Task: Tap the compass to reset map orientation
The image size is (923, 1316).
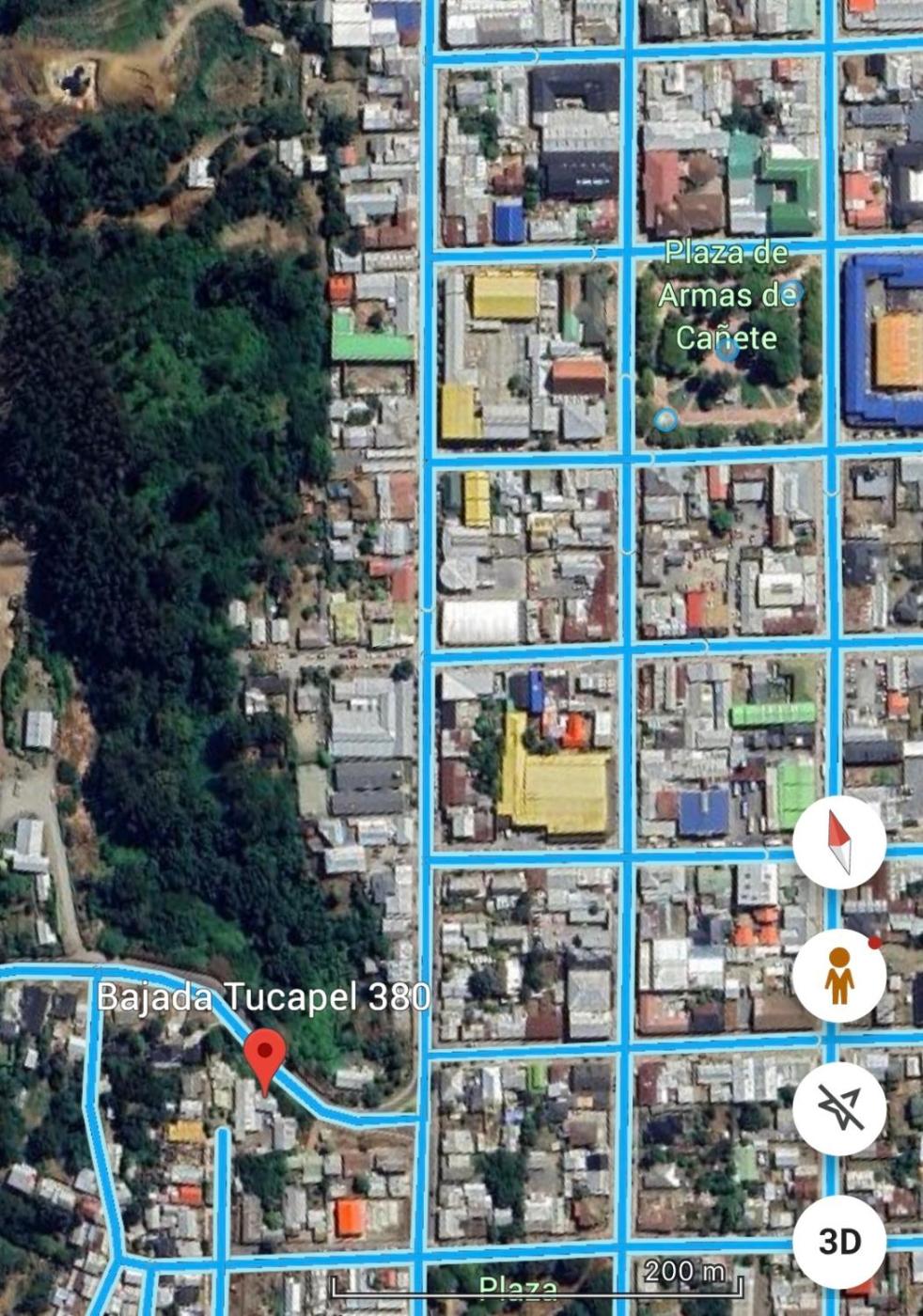Action: coord(838,842)
